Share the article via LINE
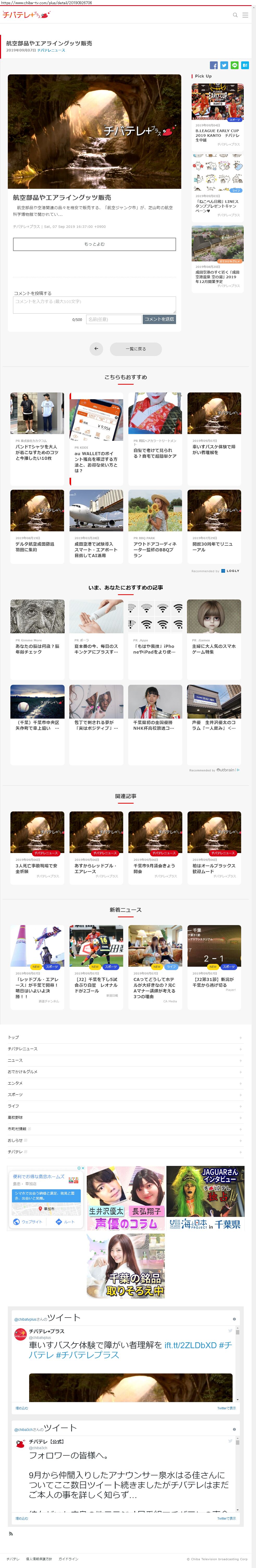256x1568 pixels. 234,65
